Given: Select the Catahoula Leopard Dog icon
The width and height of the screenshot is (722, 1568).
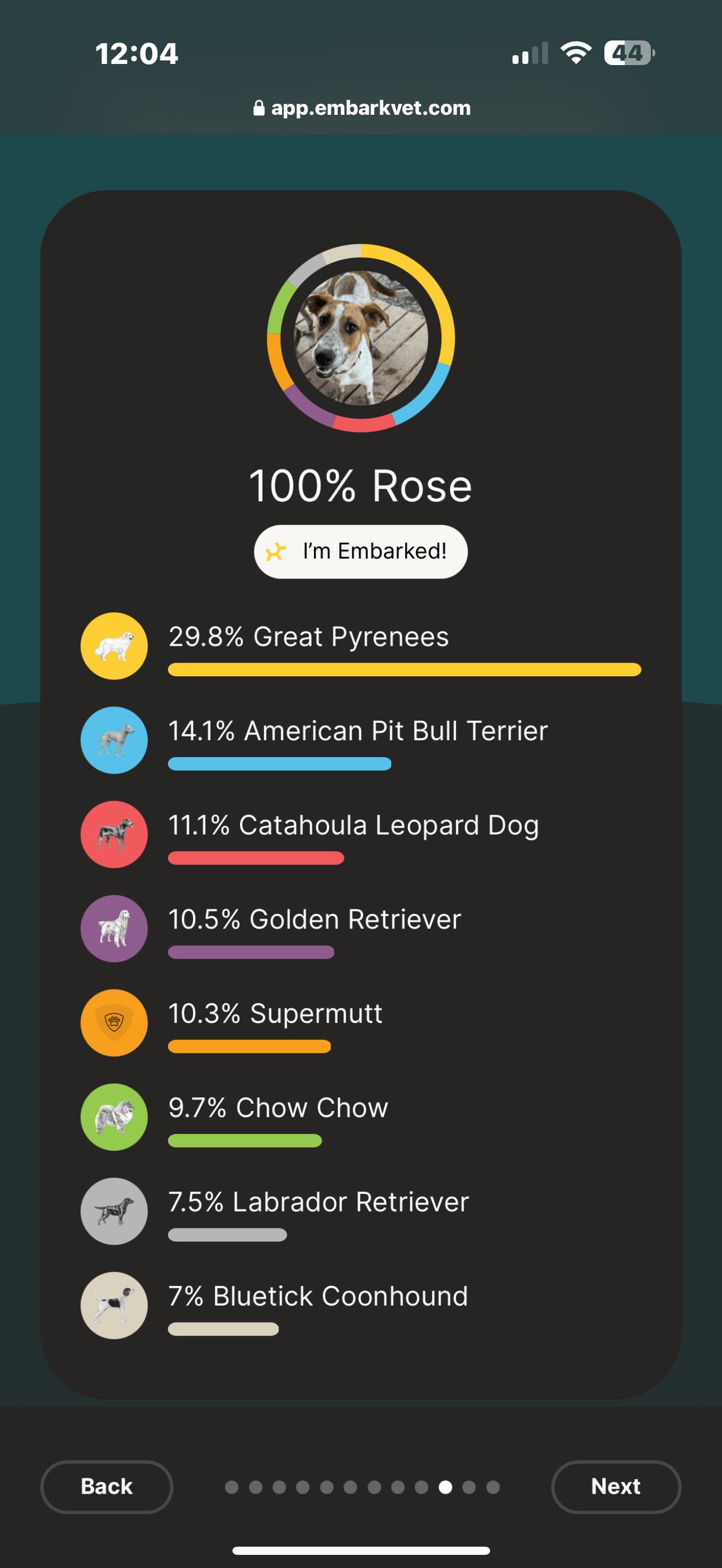Looking at the screenshot, I should coord(113,834).
